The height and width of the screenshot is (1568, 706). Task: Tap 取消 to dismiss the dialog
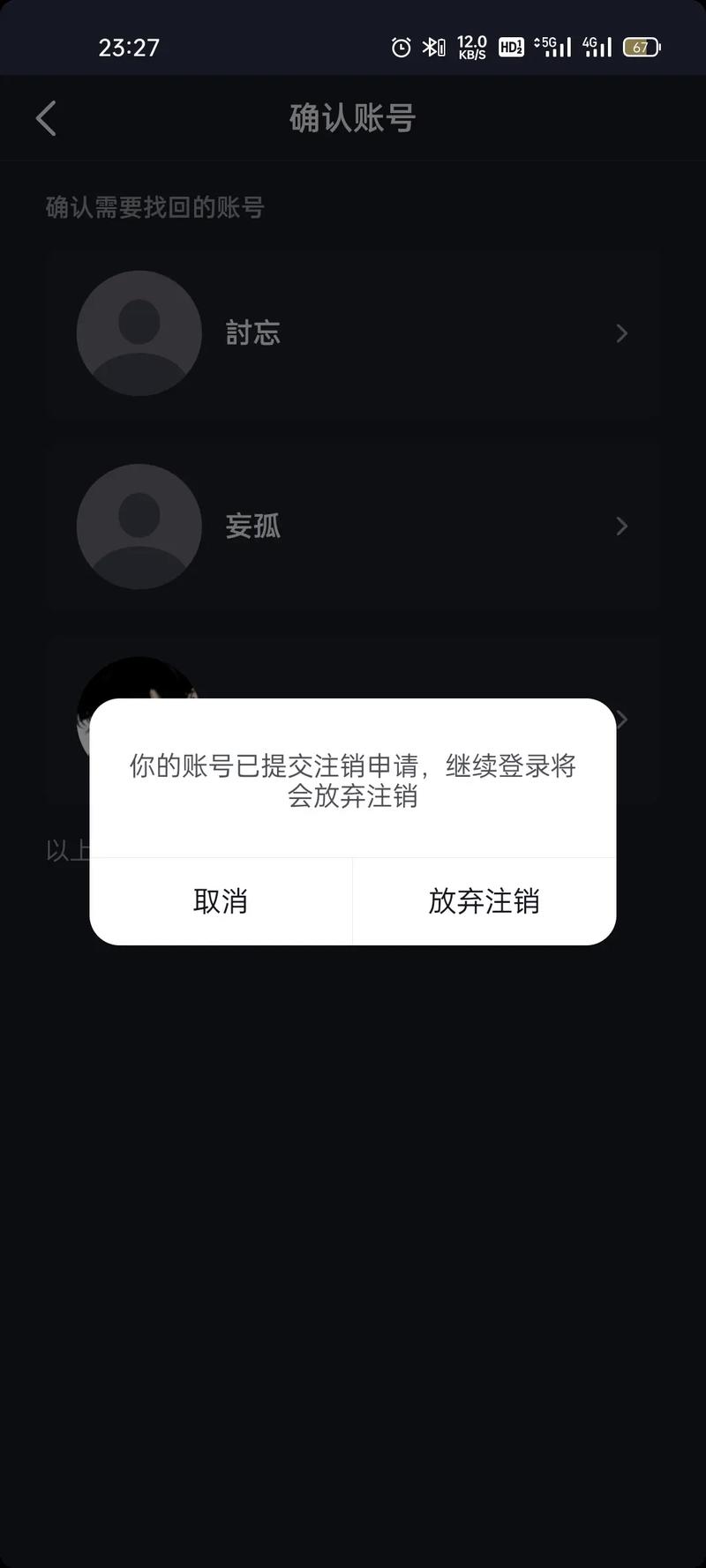coord(220,901)
